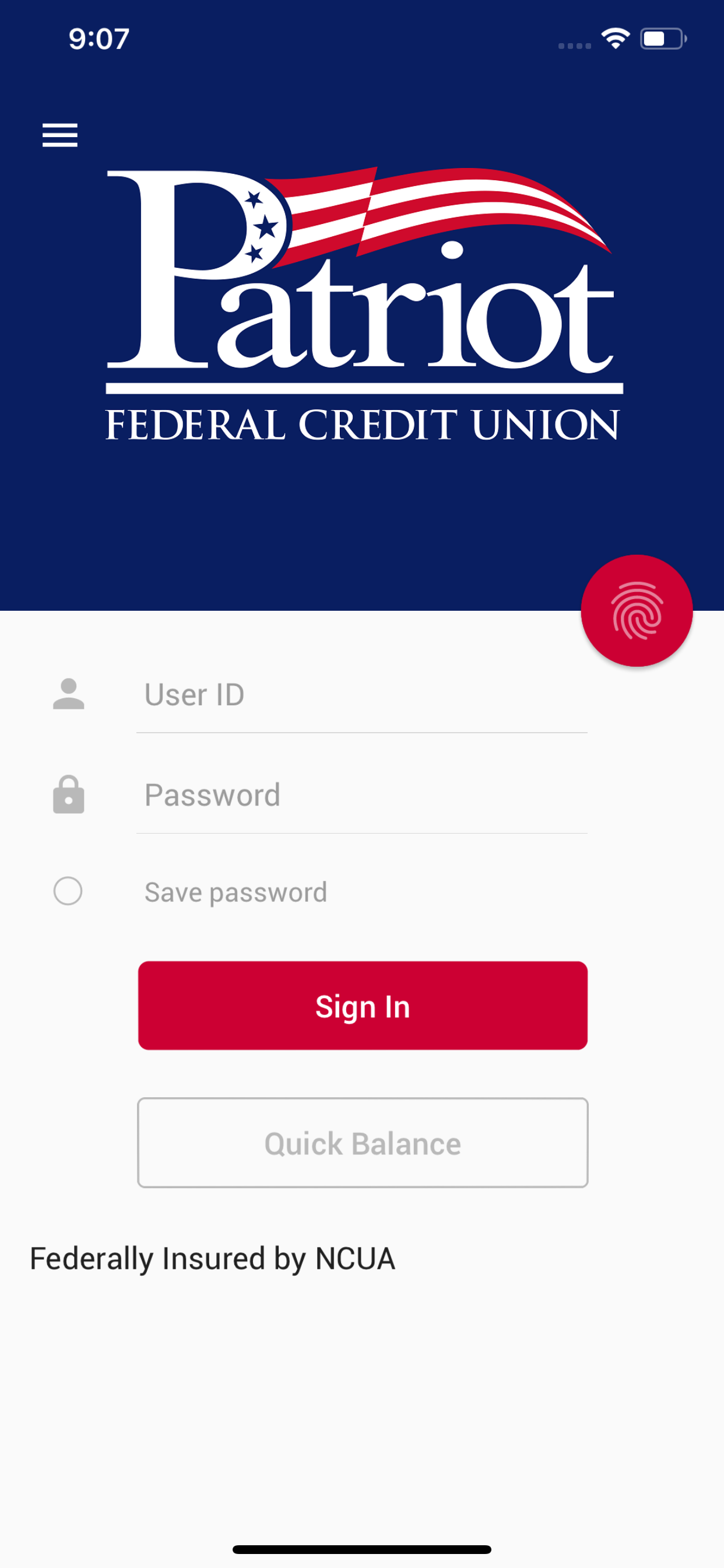Screen dimensions: 724x1568
Task: Tap the Quick Balance button
Action: [x=362, y=1144]
